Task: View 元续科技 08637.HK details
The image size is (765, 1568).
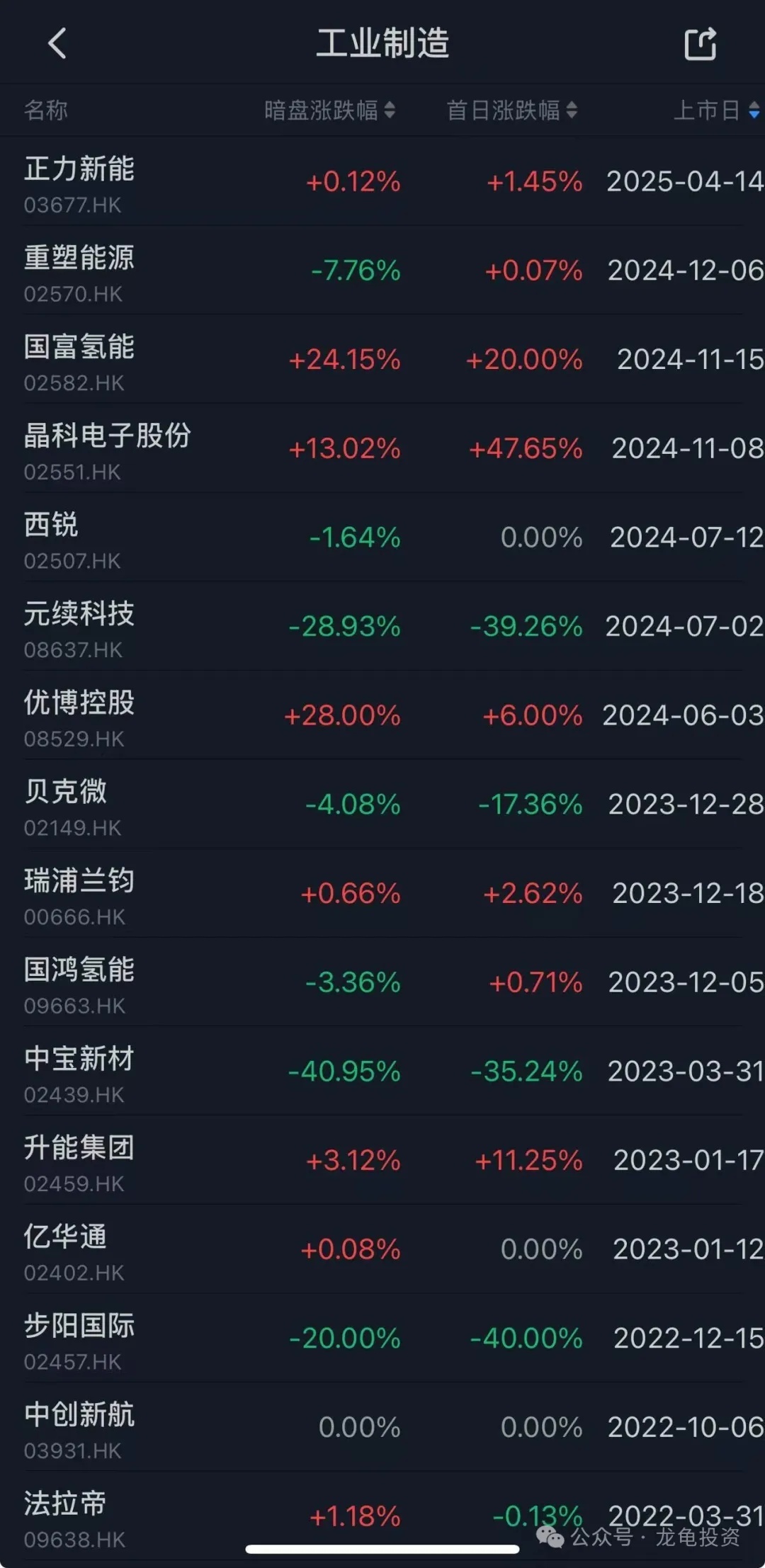Action: (x=79, y=627)
